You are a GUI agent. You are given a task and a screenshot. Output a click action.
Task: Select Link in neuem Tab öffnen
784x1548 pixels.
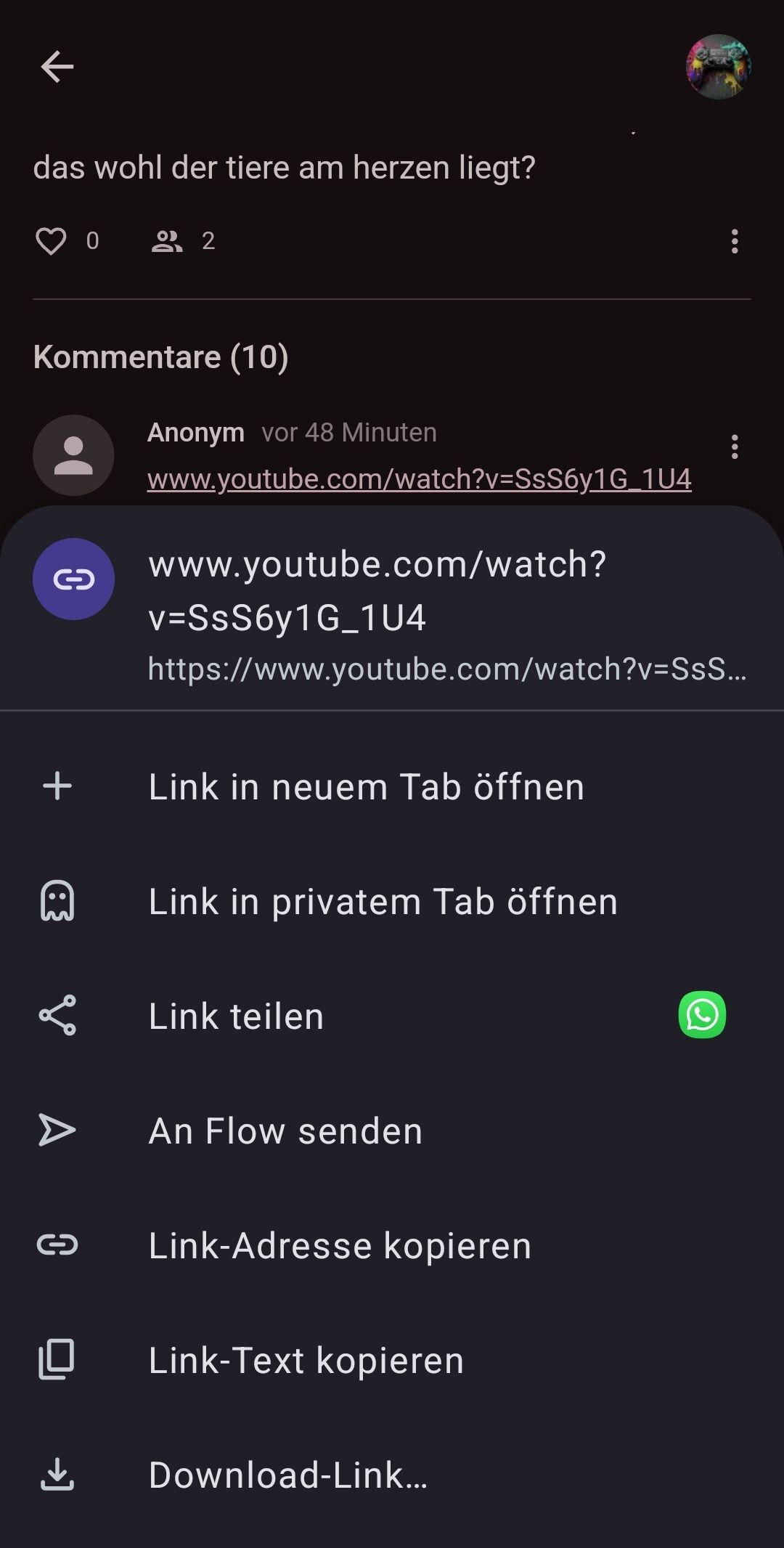tap(366, 787)
